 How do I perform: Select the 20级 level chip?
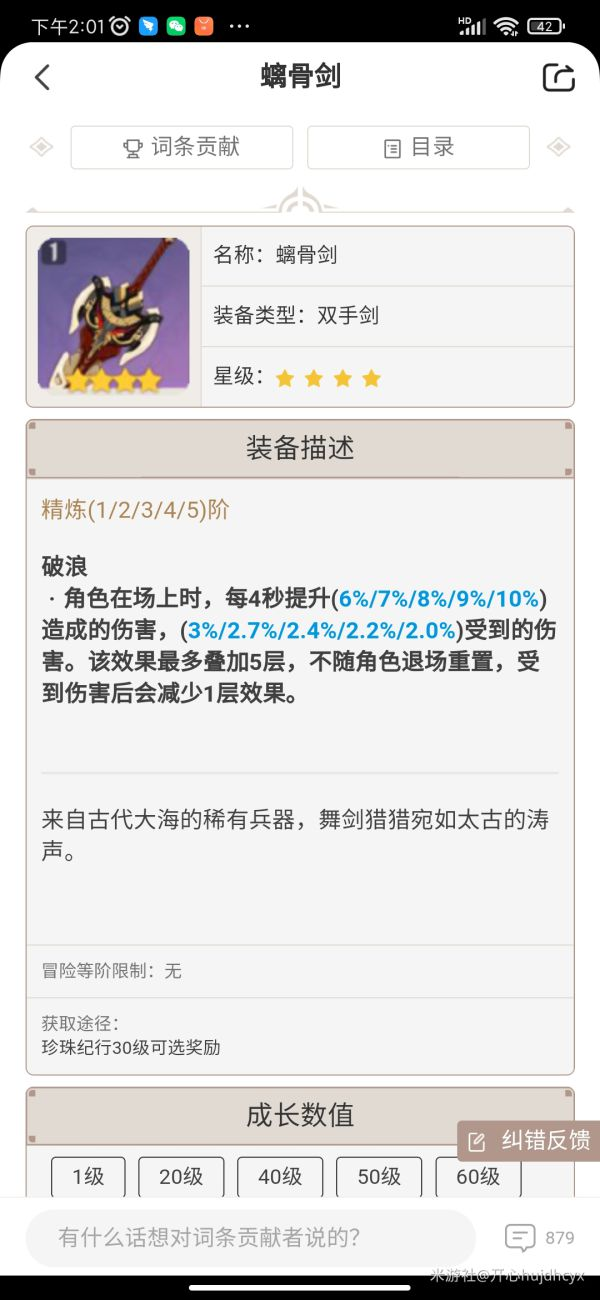181,1177
